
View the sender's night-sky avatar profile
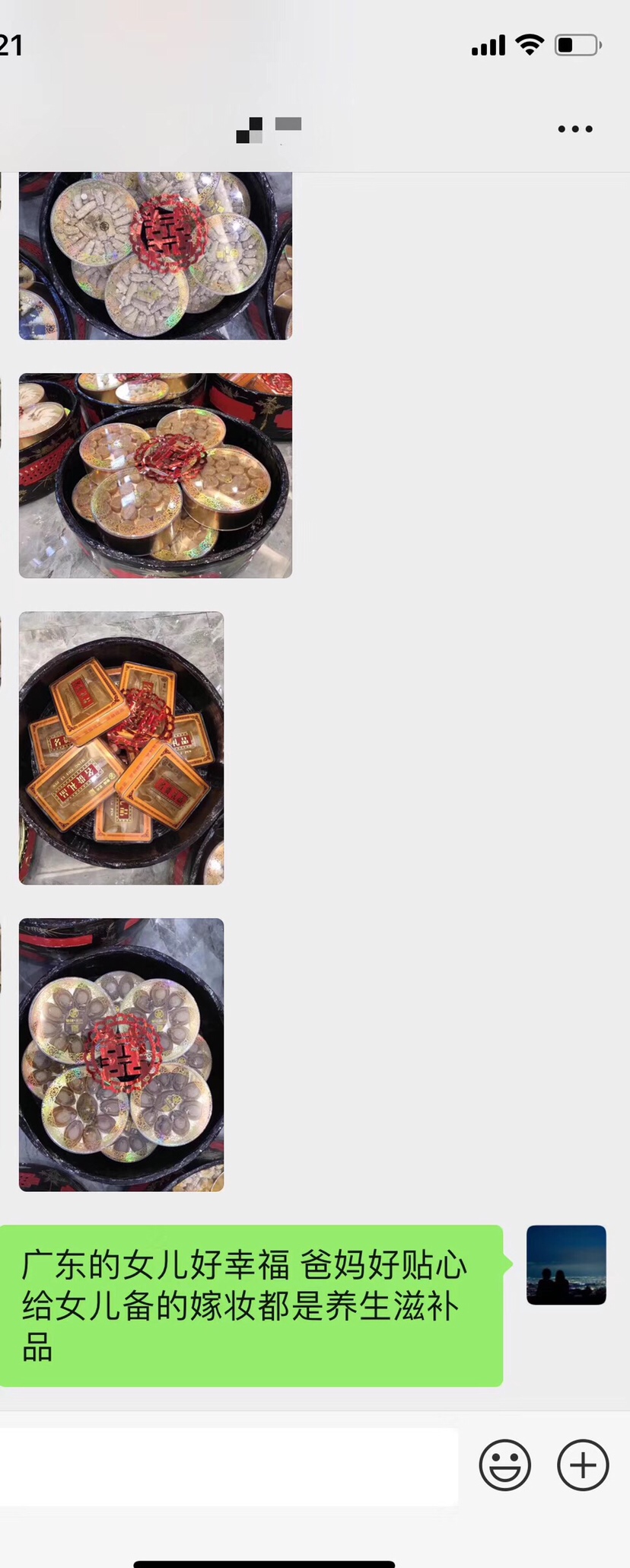click(x=566, y=1264)
